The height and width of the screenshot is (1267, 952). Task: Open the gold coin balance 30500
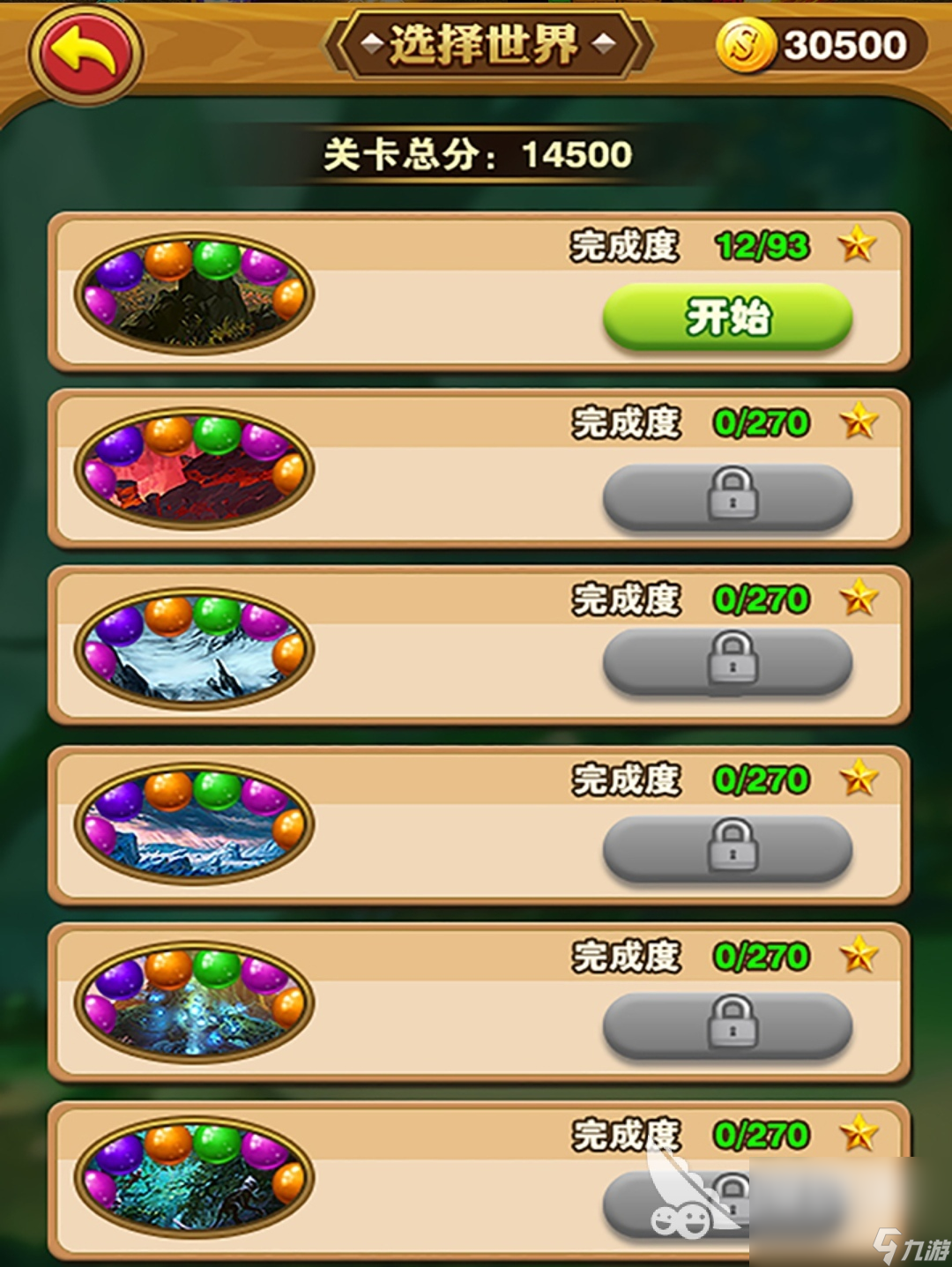820,46
